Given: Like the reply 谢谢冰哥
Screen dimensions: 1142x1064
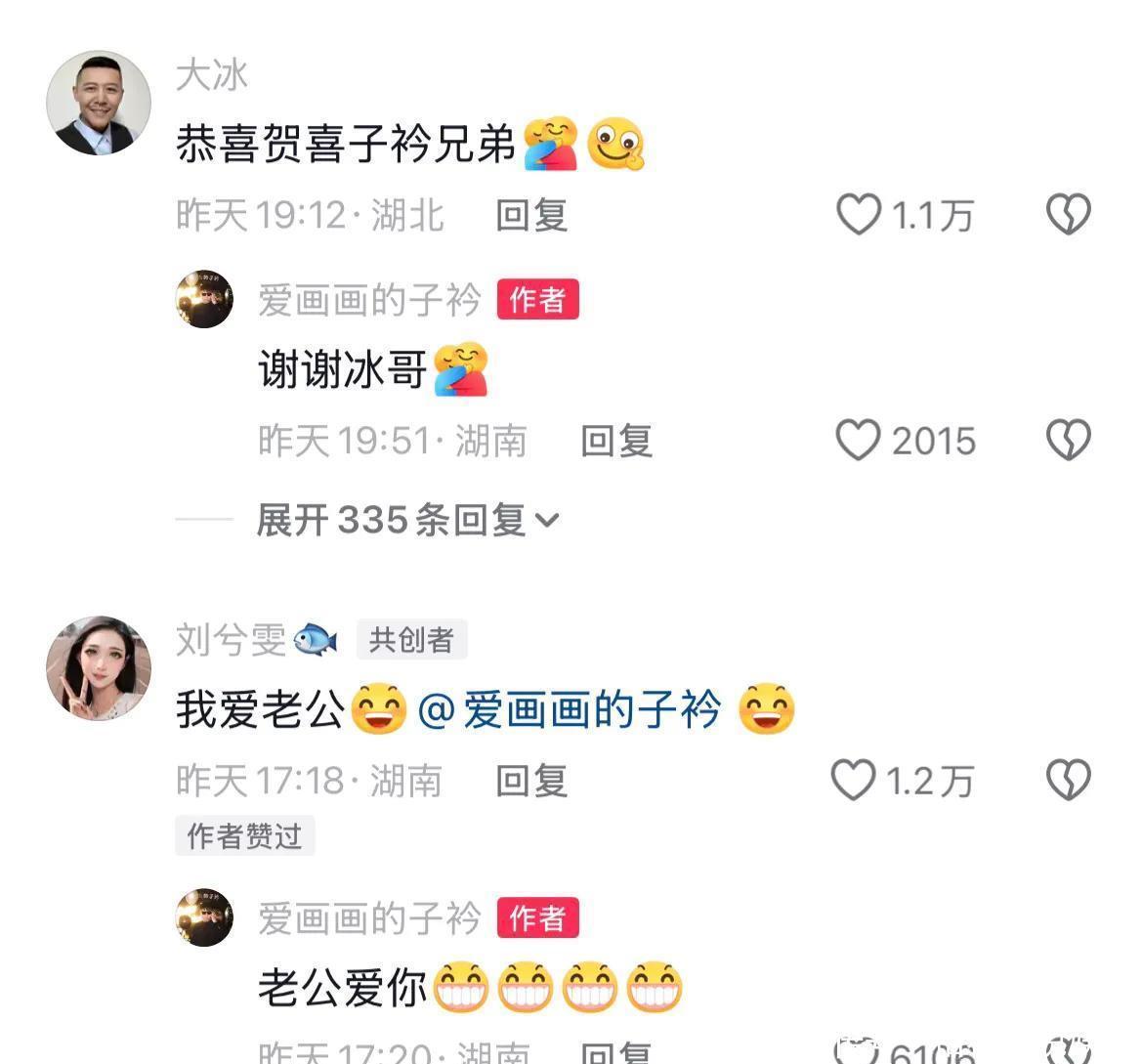Looking at the screenshot, I should point(859,441).
